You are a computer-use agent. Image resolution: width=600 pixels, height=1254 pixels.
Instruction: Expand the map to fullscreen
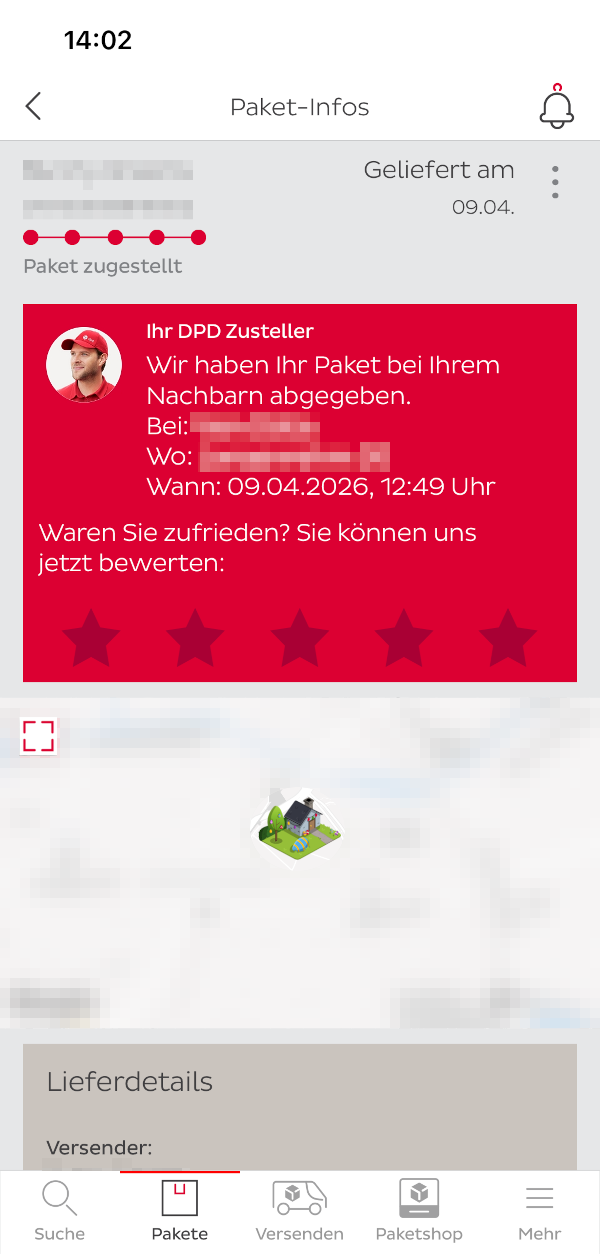pyautogui.click(x=39, y=736)
